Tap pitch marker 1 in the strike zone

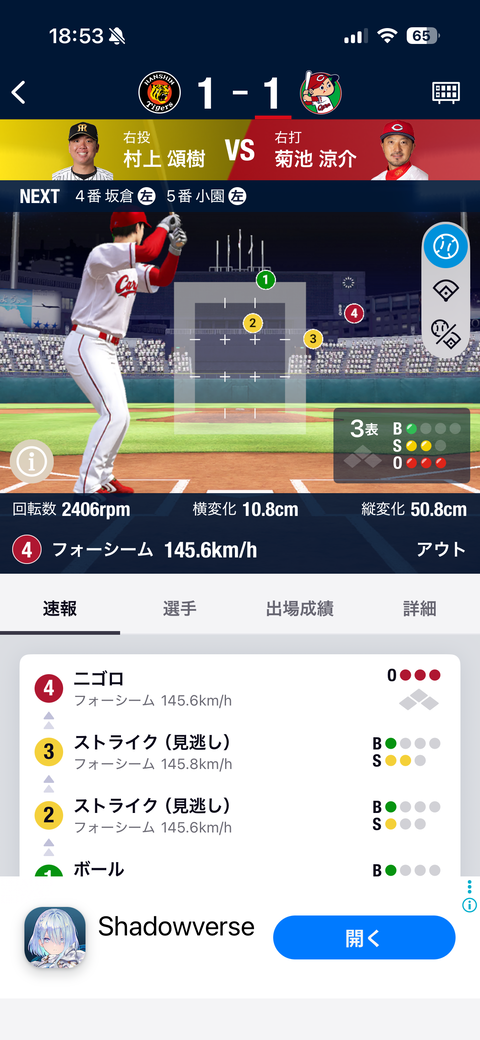pos(265,281)
